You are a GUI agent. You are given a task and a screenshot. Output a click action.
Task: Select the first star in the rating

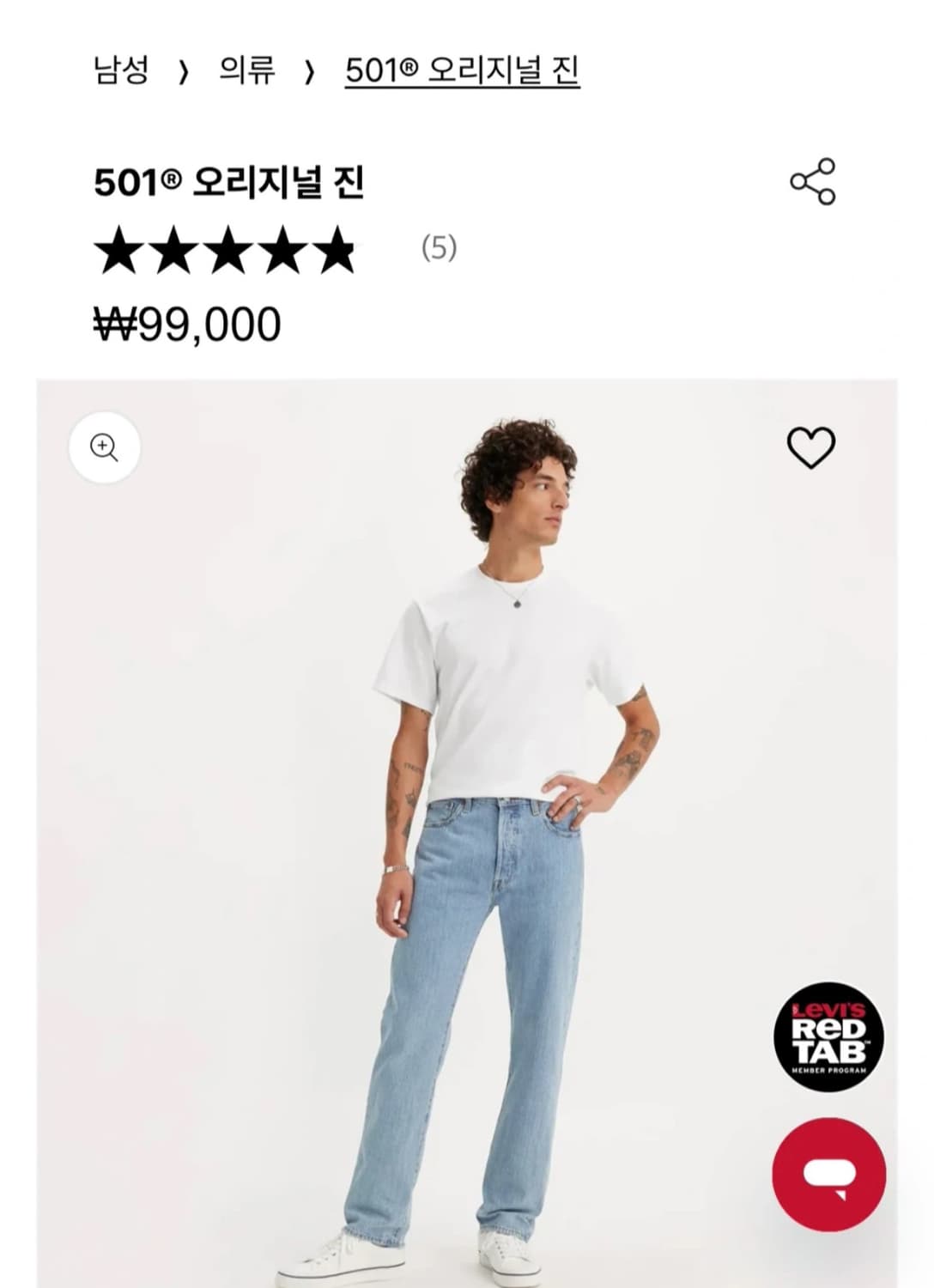coord(119,251)
